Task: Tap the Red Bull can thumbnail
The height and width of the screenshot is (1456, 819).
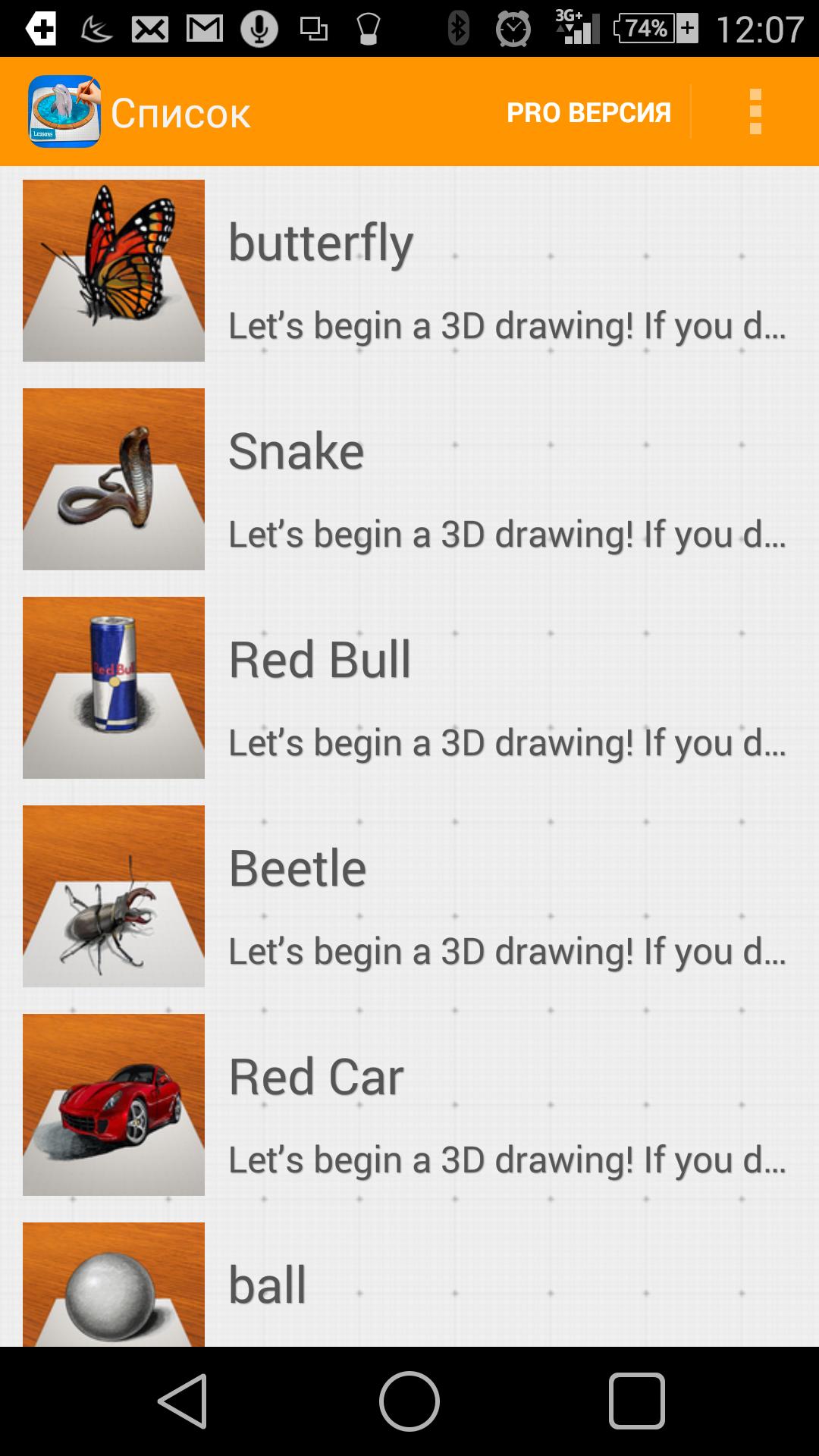Action: (x=114, y=686)
